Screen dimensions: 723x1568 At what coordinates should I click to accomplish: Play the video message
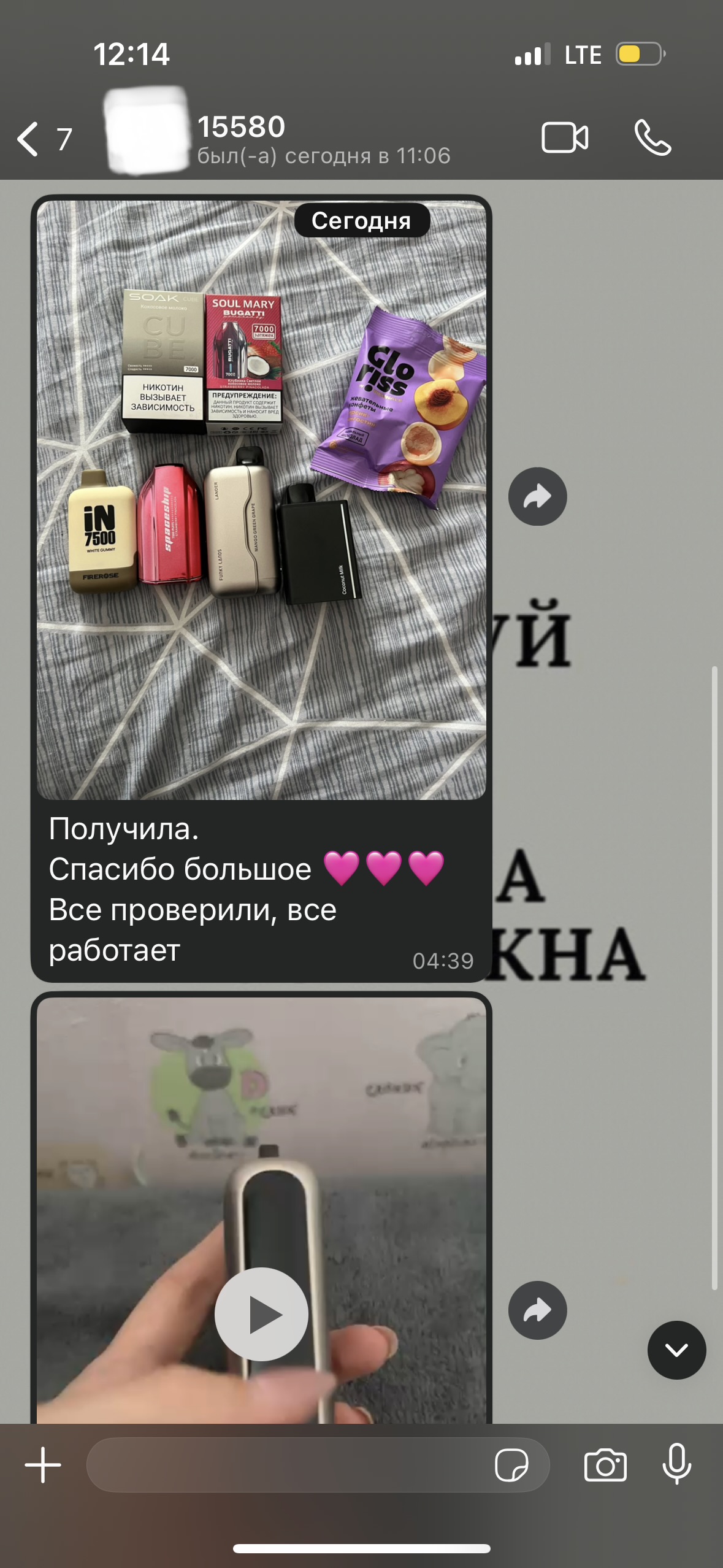pos(261,1314)
